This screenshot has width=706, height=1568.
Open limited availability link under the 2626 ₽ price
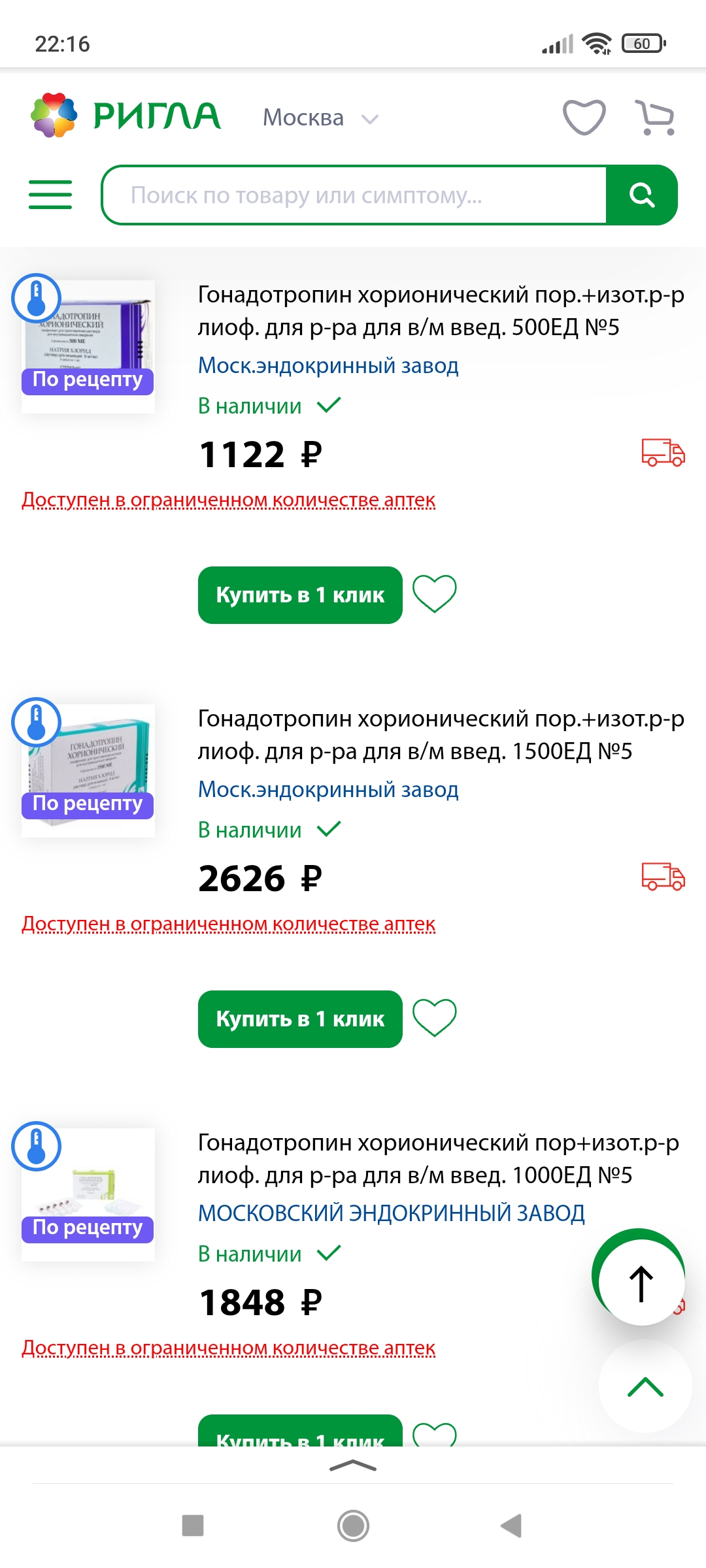click(x=228, y=924)
